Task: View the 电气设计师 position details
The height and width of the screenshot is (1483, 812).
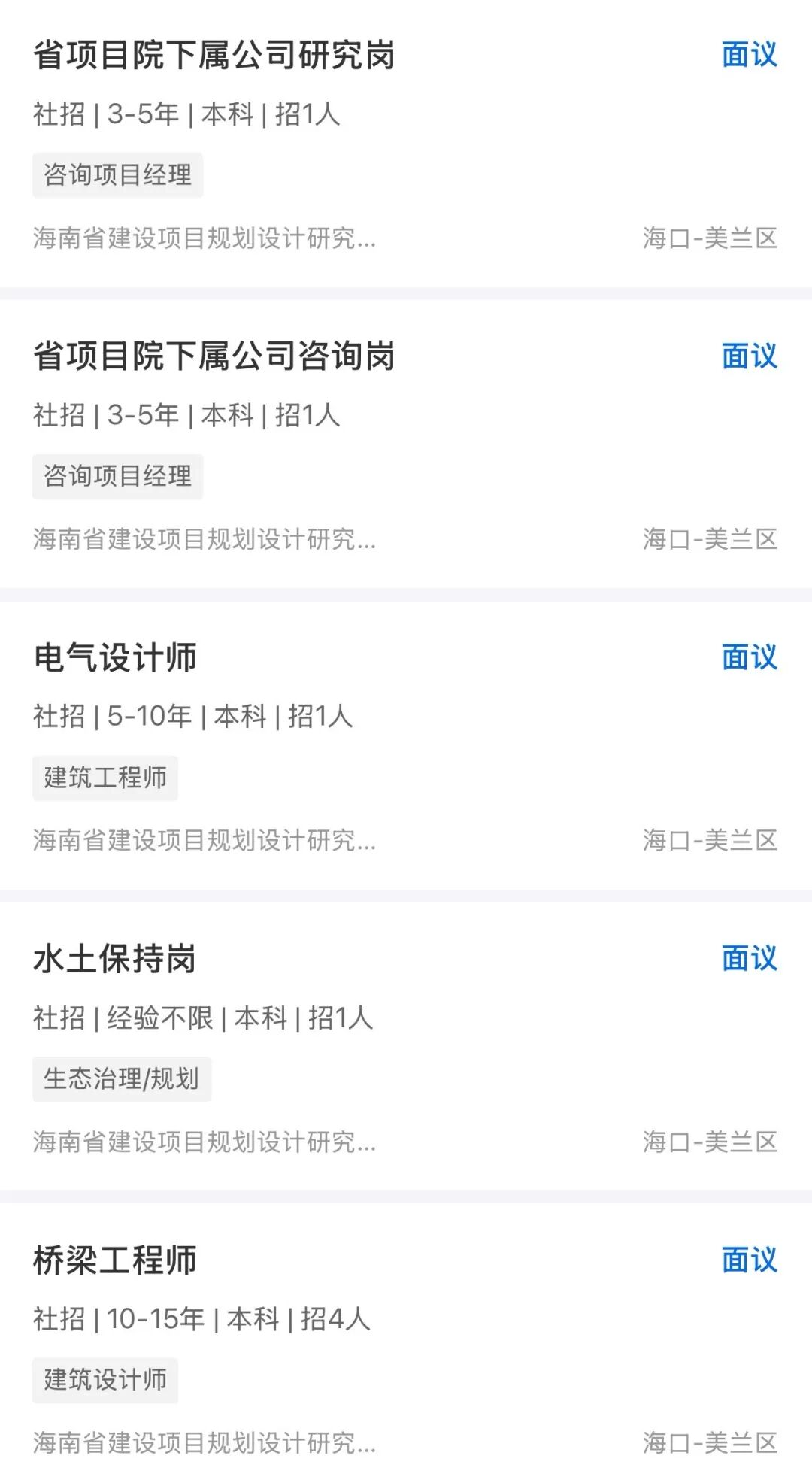Action: (115, 657)
